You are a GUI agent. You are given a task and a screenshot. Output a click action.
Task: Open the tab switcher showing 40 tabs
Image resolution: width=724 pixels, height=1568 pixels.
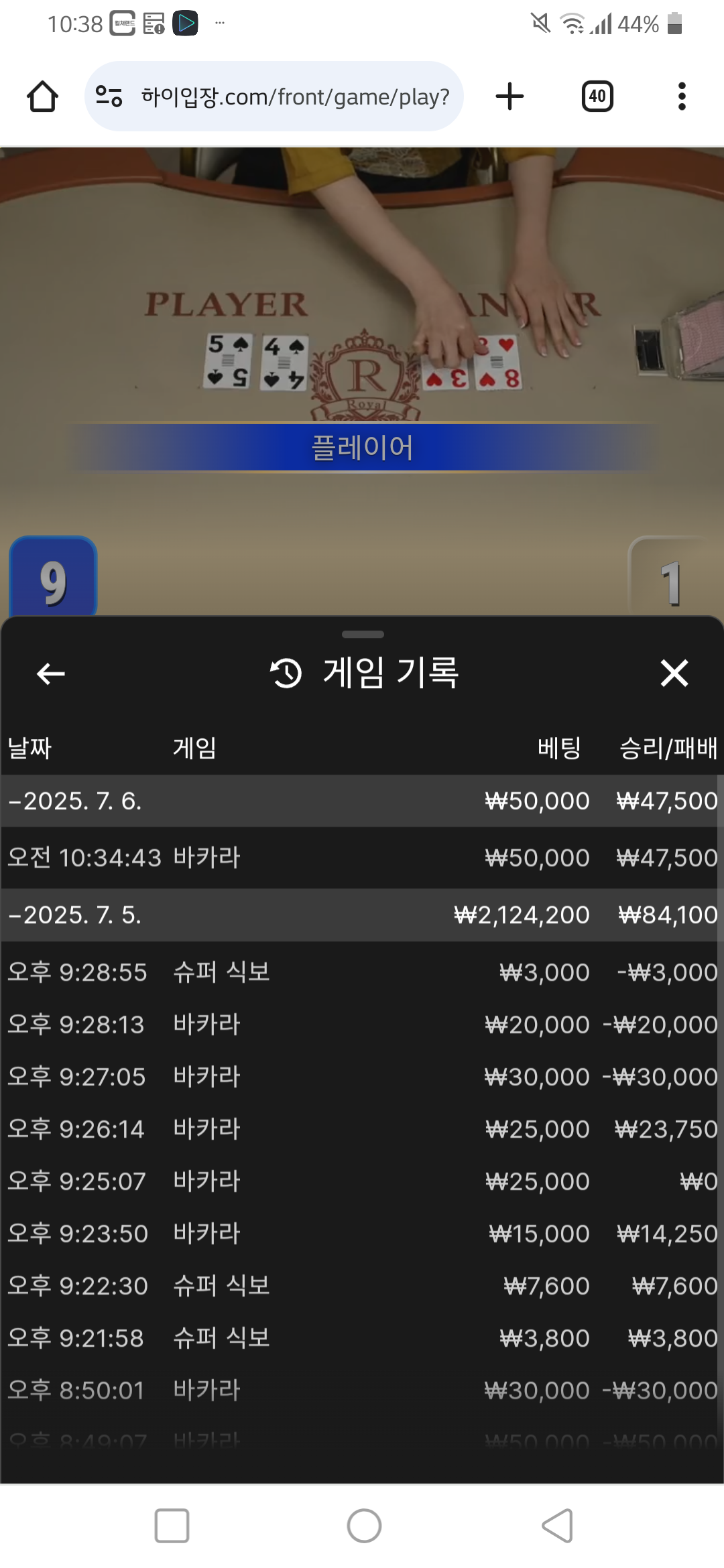597,96
